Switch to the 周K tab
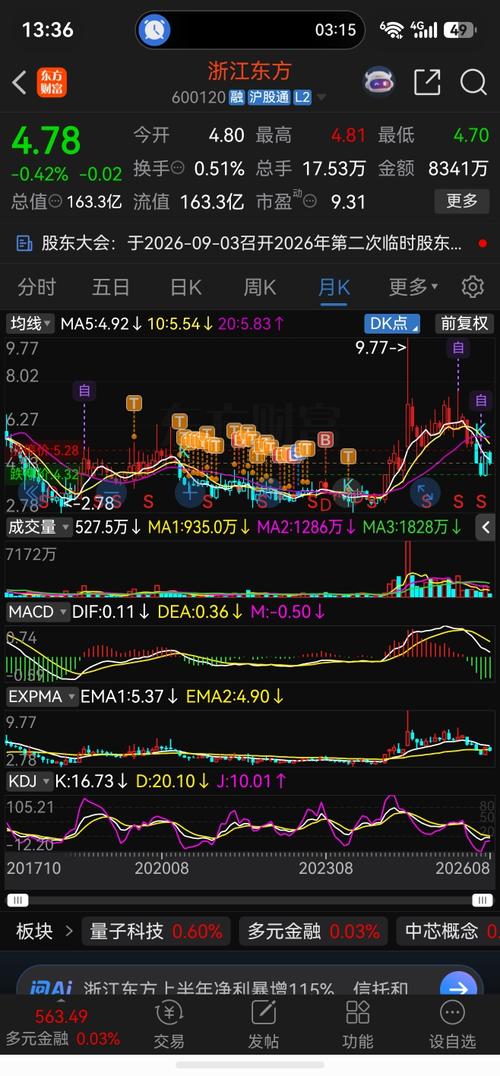Image resolution: width=500 pixels, height=1076 pixels. 259,287
